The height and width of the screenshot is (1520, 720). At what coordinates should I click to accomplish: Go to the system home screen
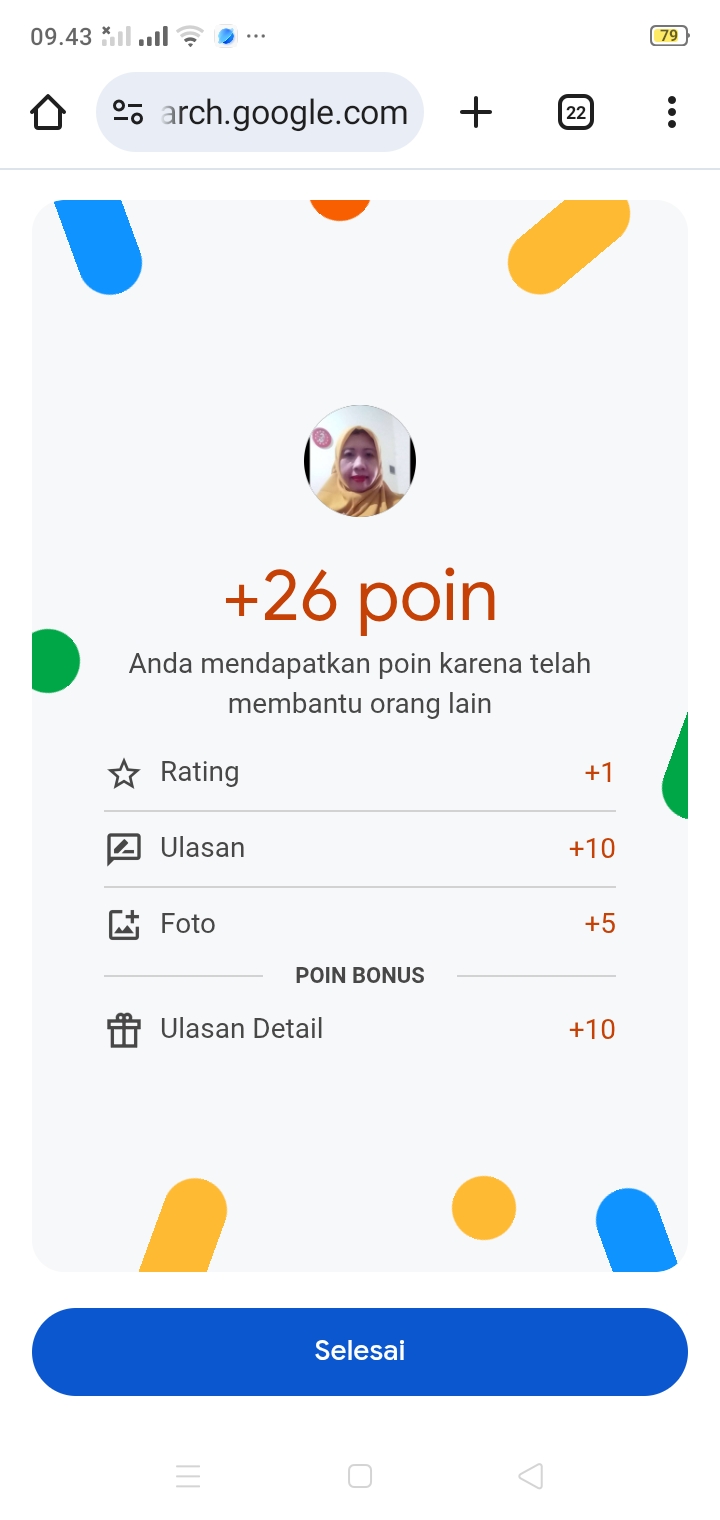(360, 1476)
